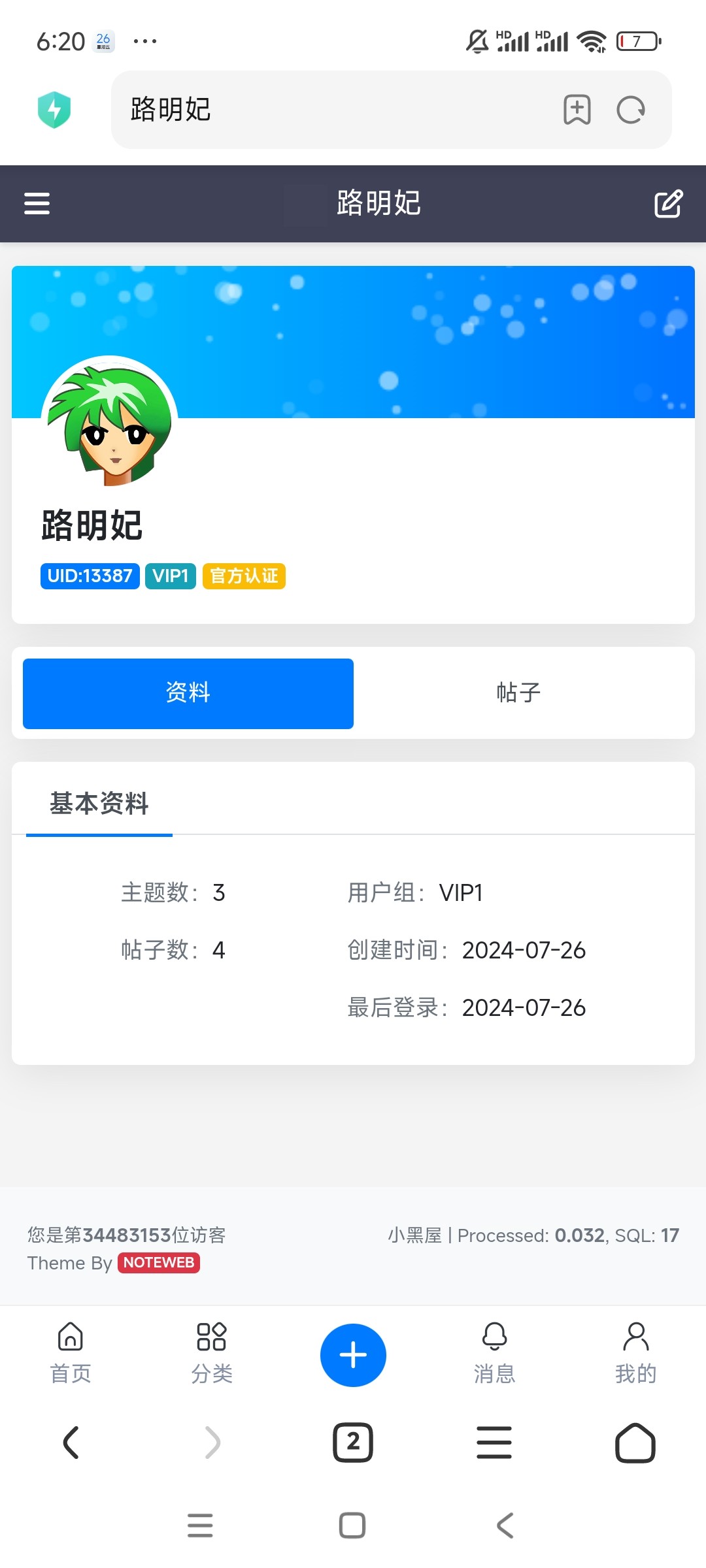Go to the 我的 profile tab
Screen dimensions: 706x1568
635,1354
